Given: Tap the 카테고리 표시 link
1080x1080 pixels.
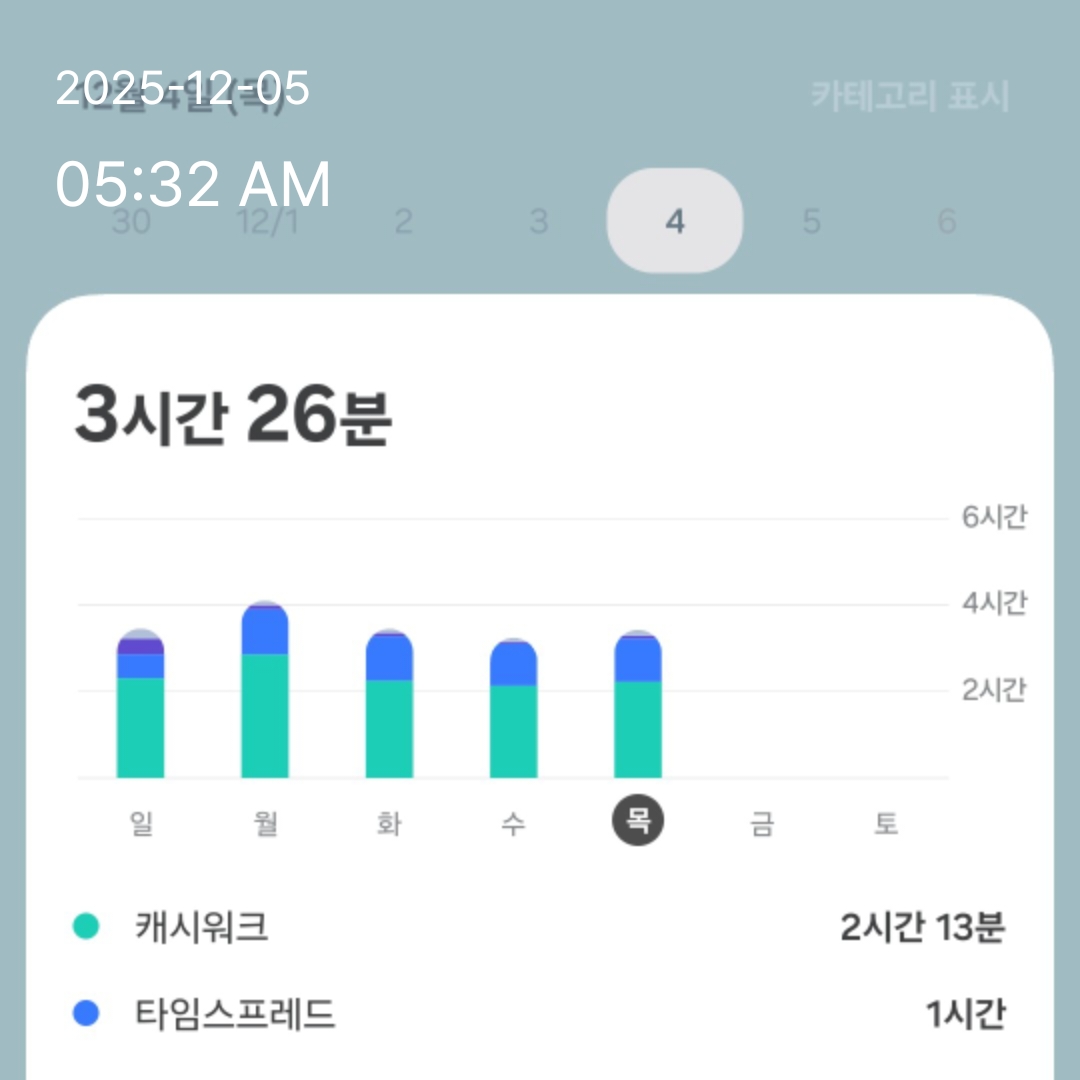Looking at the screenshot, I should click(909, 97).
